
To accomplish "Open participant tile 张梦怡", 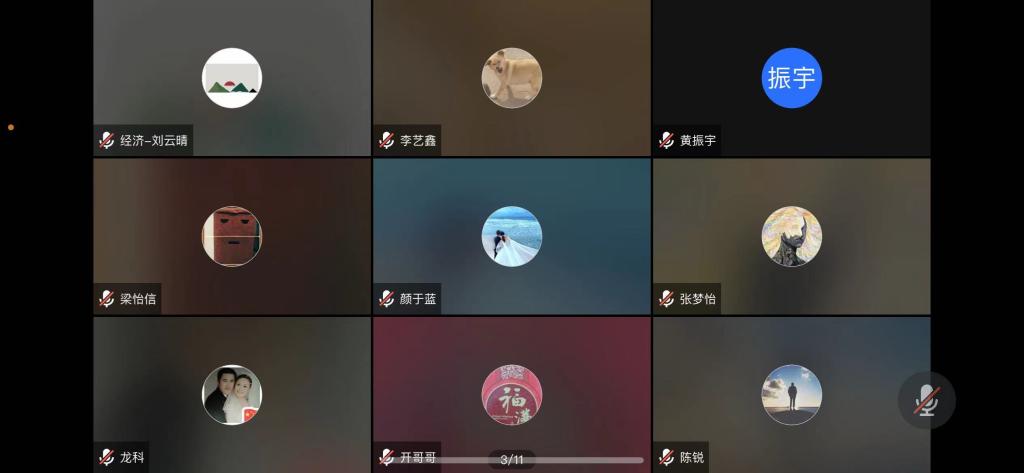I will coord(791,236).
